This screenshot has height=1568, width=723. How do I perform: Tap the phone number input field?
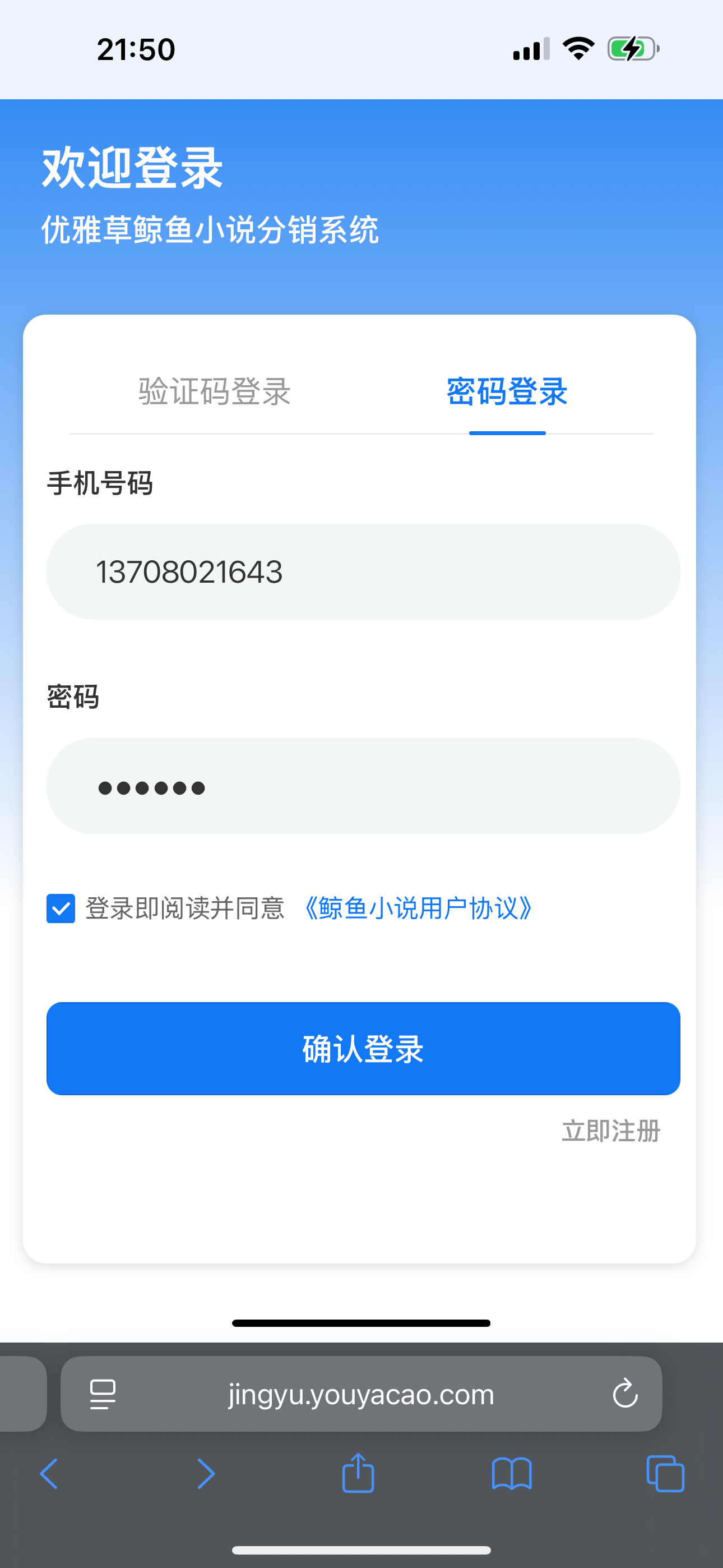pos(363,571)
